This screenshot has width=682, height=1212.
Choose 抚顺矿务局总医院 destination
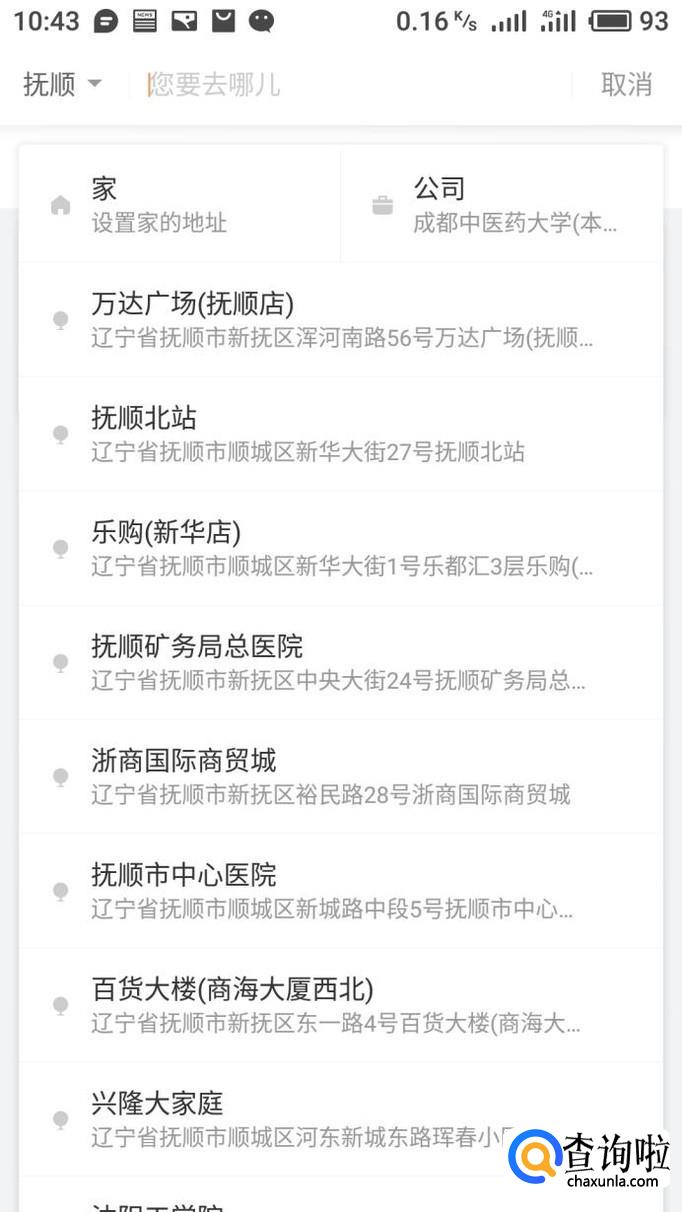pos(340,662)
